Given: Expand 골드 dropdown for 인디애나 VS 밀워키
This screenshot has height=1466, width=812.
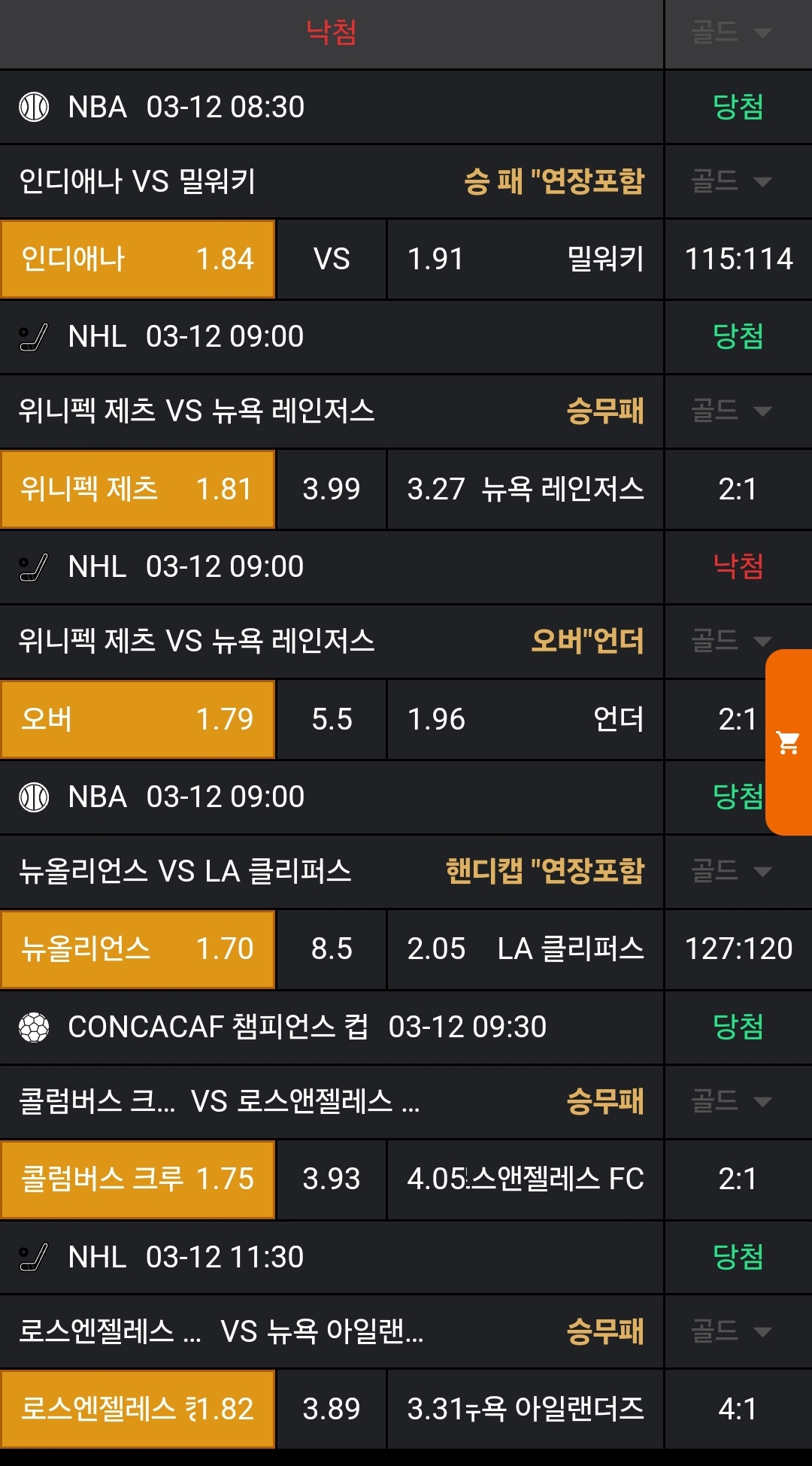Looking at the screenshot, I should (731, 181).
